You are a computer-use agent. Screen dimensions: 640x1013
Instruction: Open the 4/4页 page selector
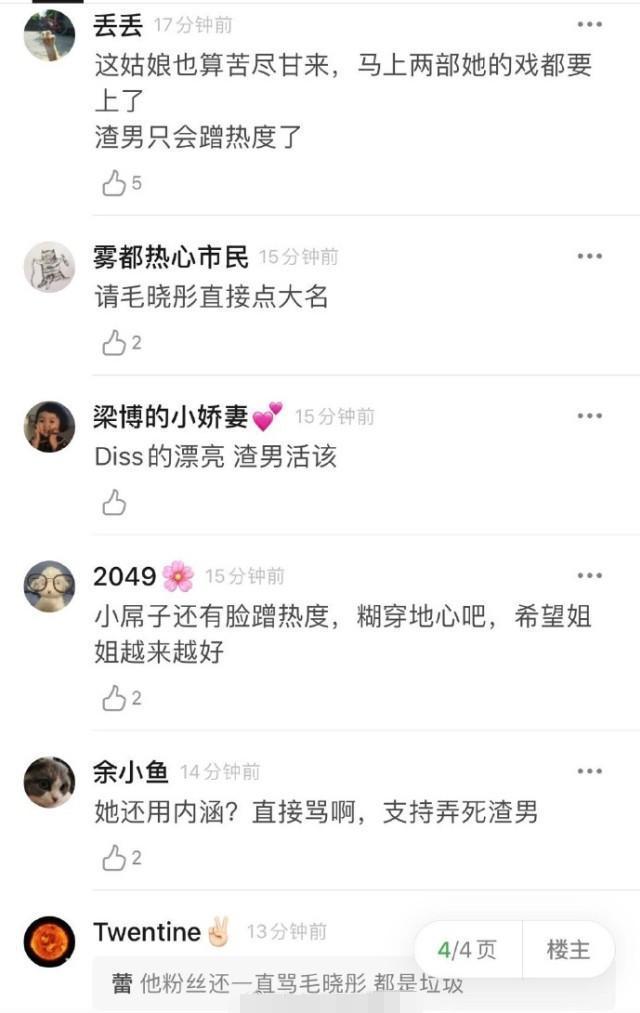point(467,950)
